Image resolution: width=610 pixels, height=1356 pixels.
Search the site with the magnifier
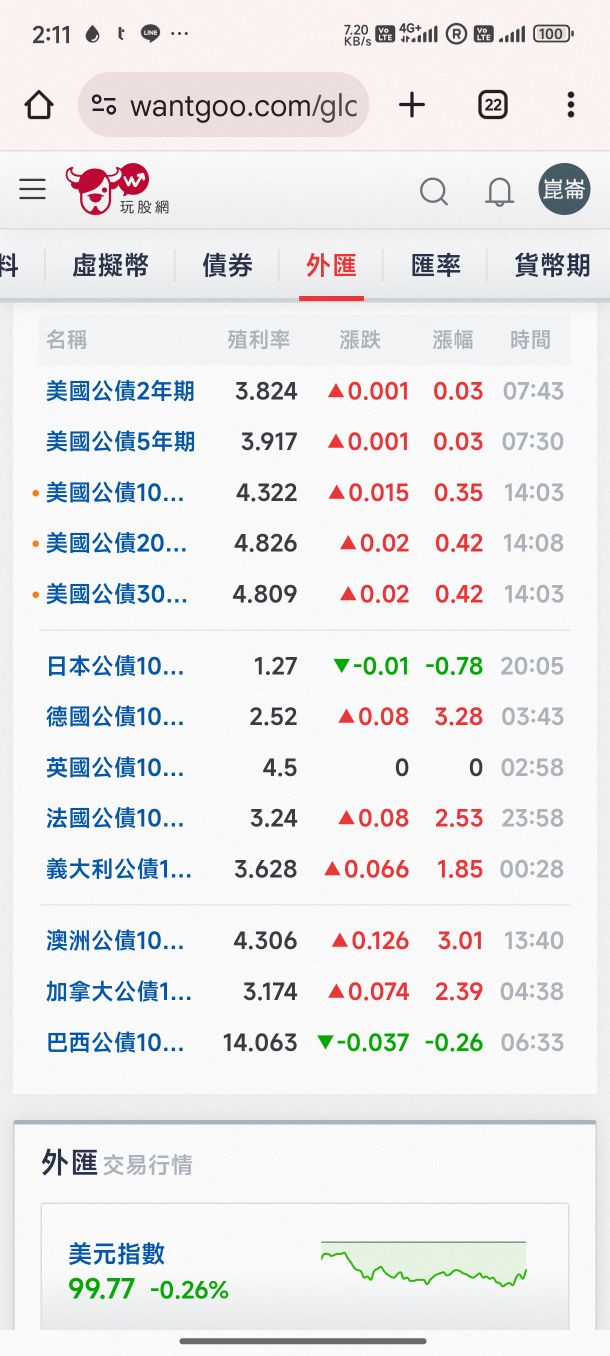(x=433, y=191)
